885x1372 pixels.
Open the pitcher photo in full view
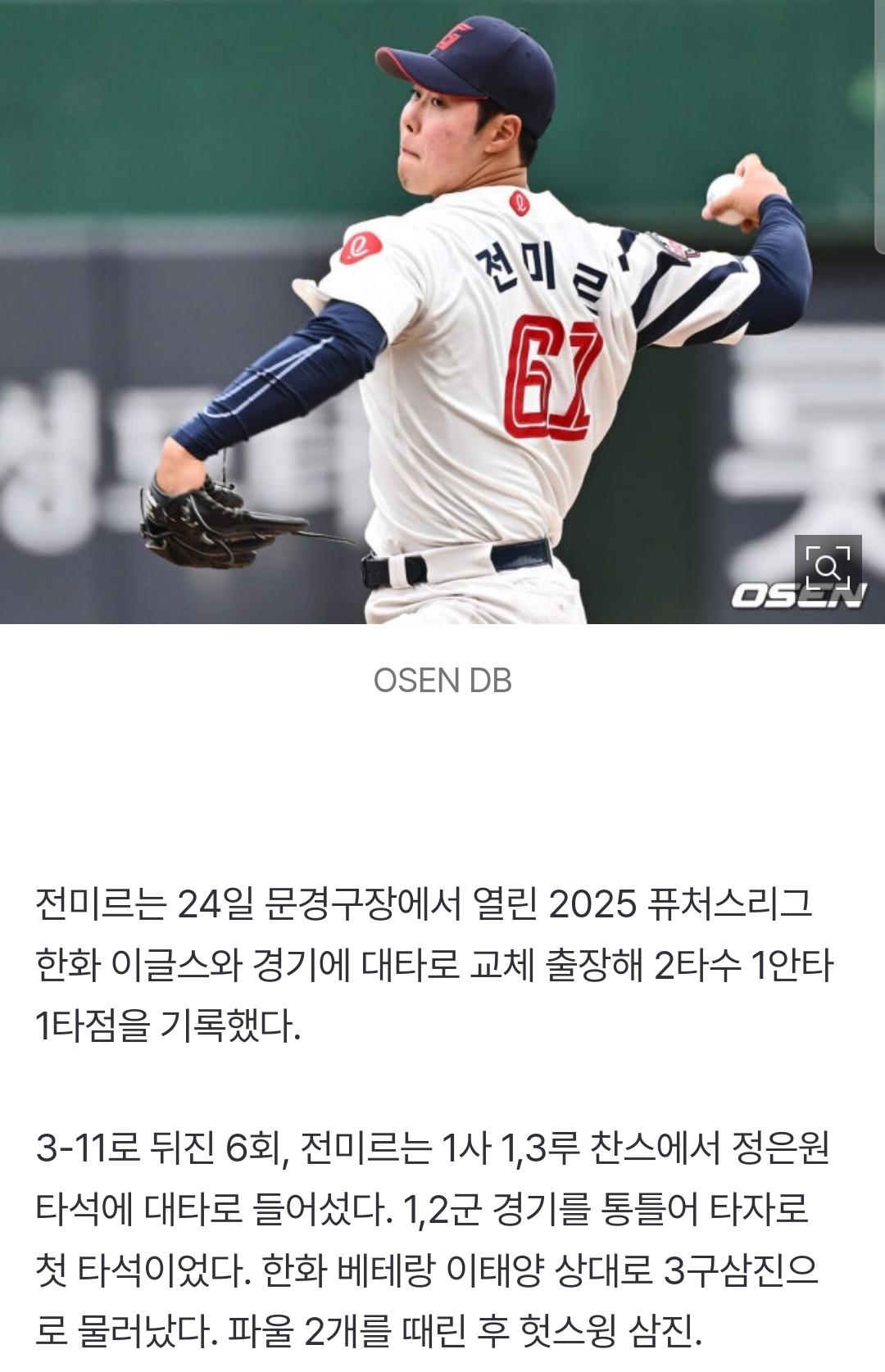[442, 311]
